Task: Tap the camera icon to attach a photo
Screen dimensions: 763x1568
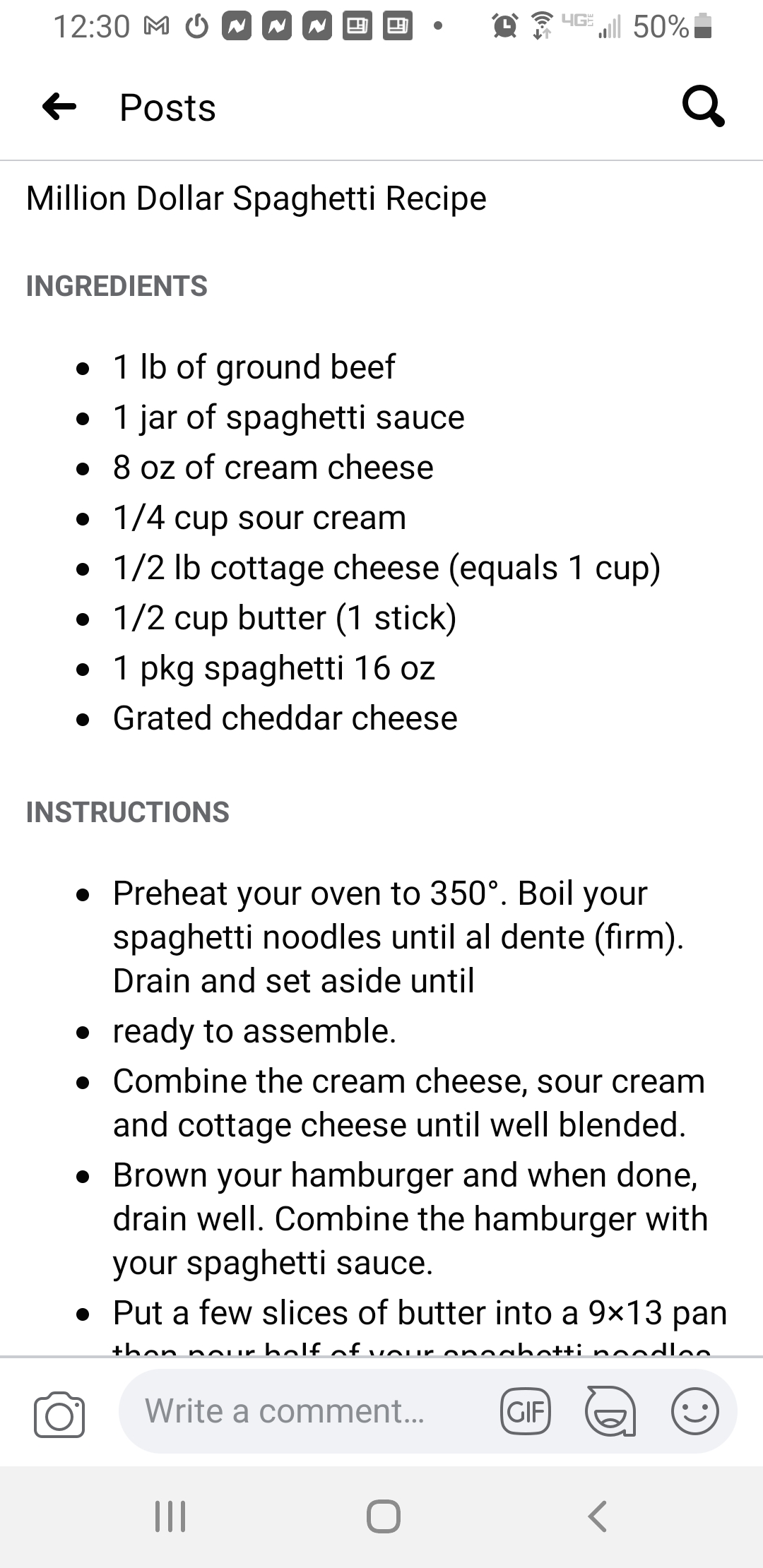Action: (59, 1415)
